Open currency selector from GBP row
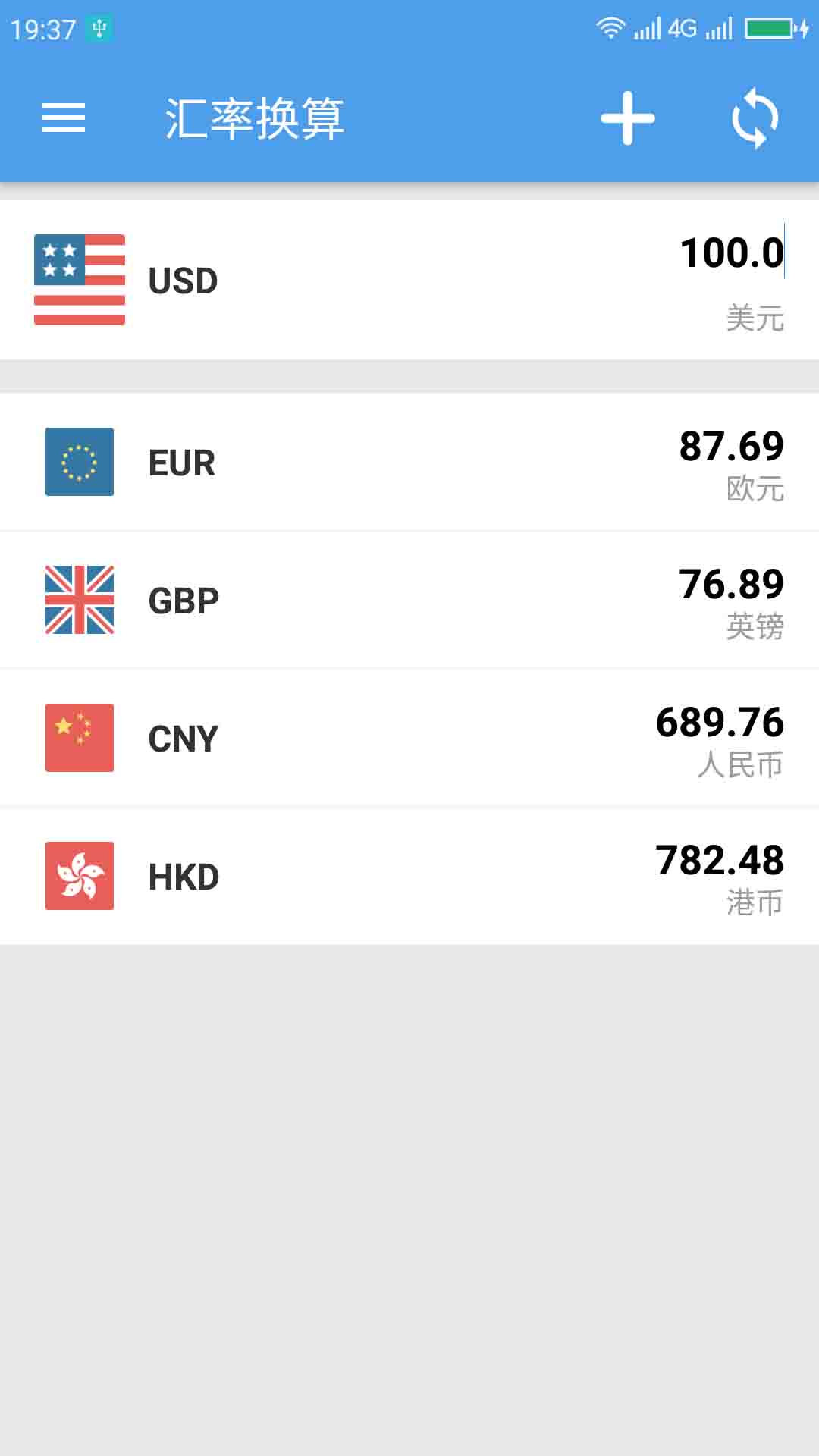 click(182, 599)
